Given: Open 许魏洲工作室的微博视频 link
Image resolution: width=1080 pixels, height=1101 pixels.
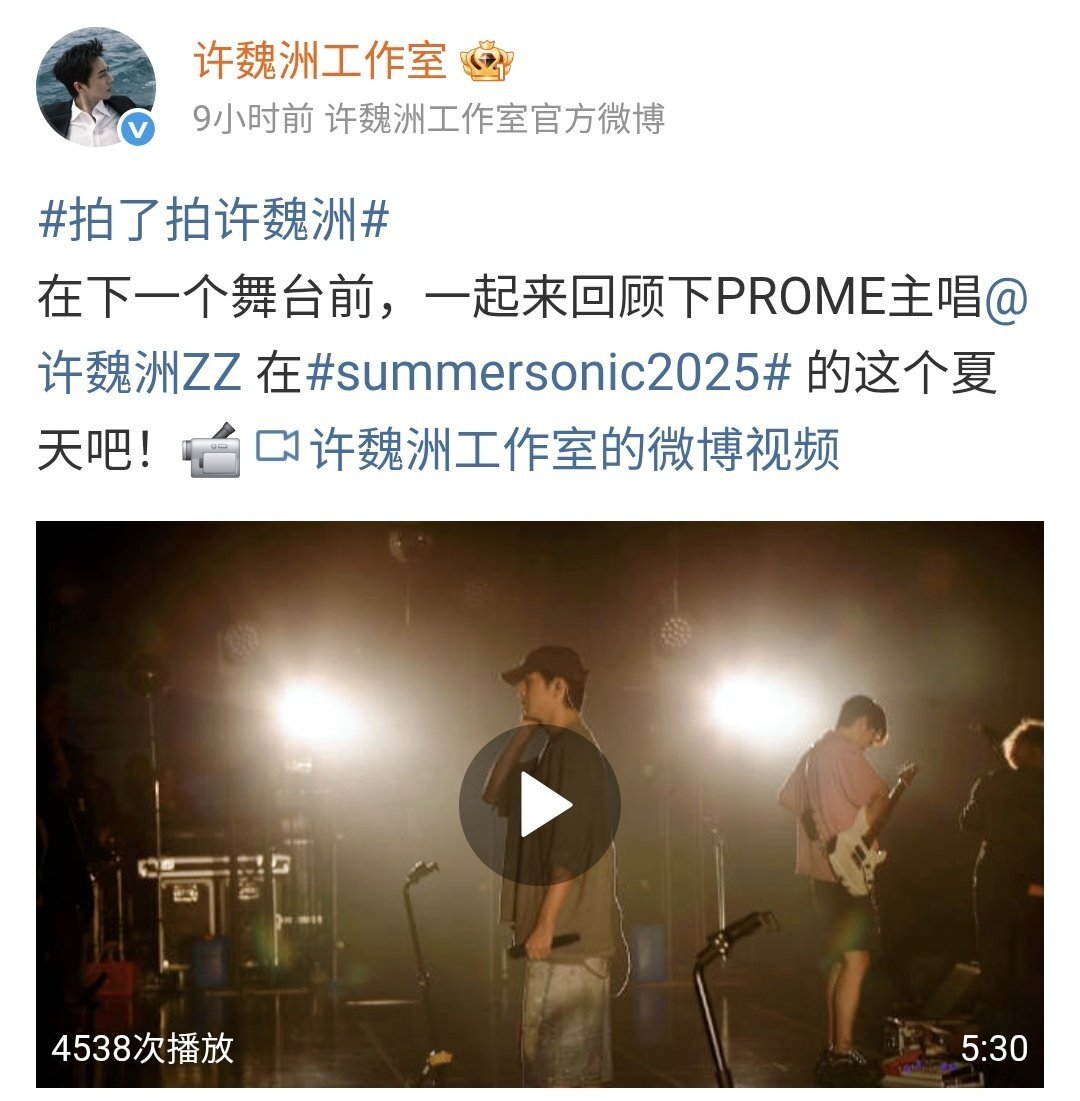Looking at the screenshot, I should [x=573, y=450].
